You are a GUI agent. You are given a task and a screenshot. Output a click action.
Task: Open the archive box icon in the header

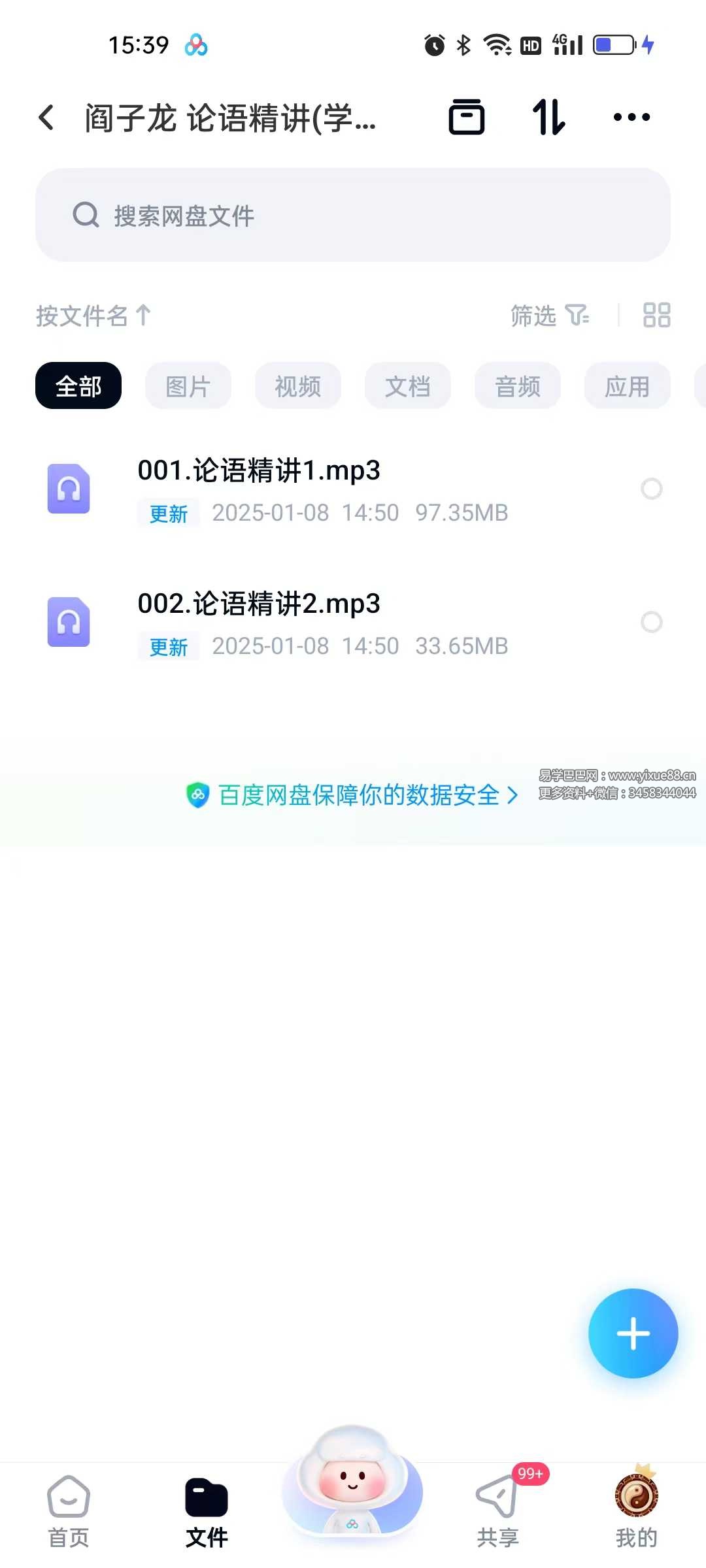click(467, 118)
